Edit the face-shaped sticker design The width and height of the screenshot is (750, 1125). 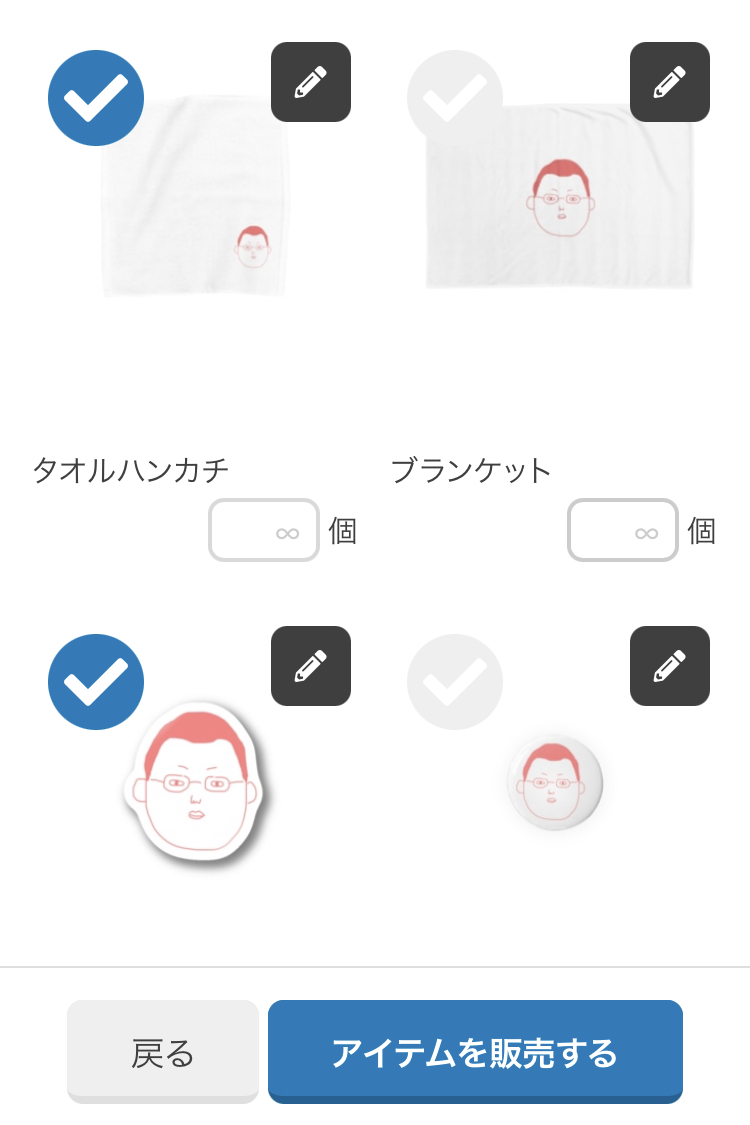click(311, 666)
